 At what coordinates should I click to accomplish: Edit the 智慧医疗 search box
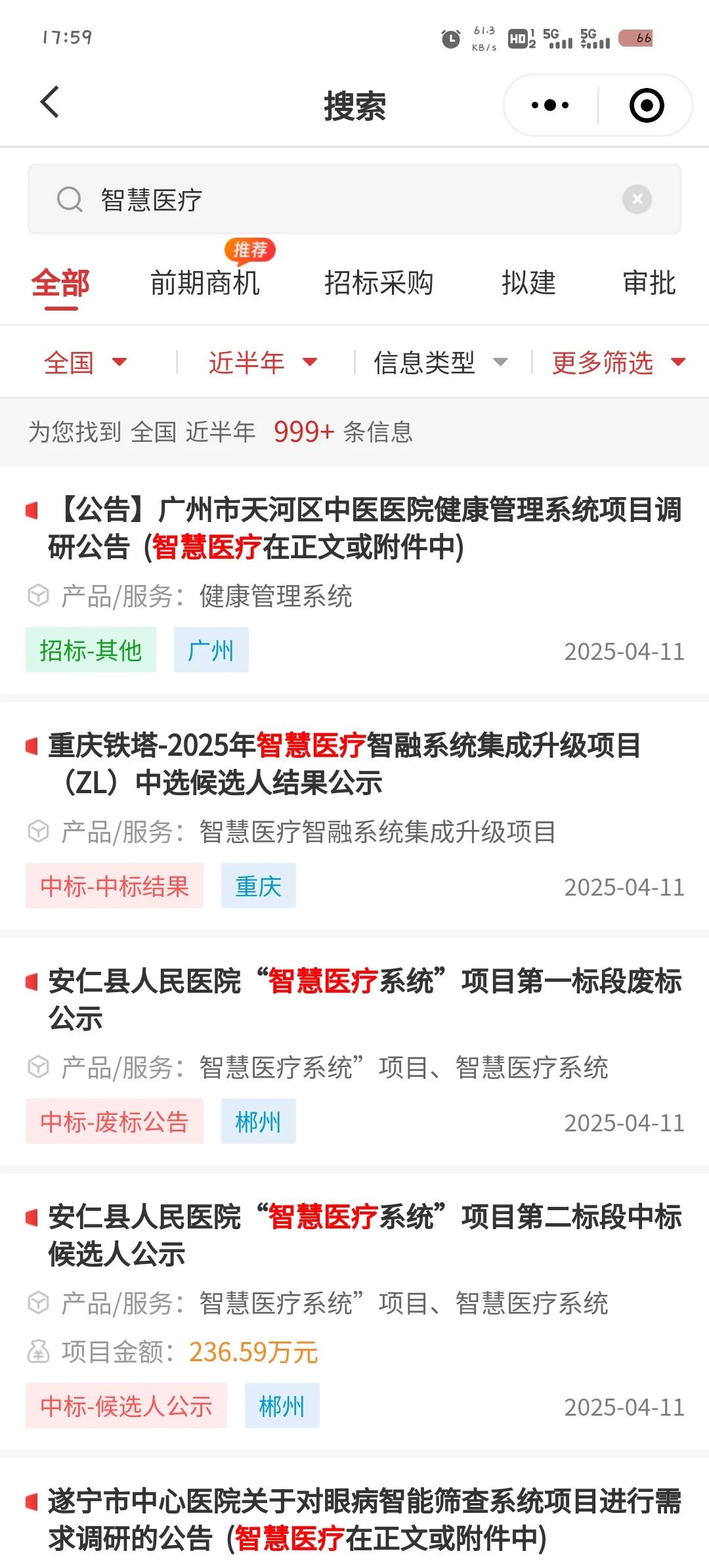click(354, 199)
